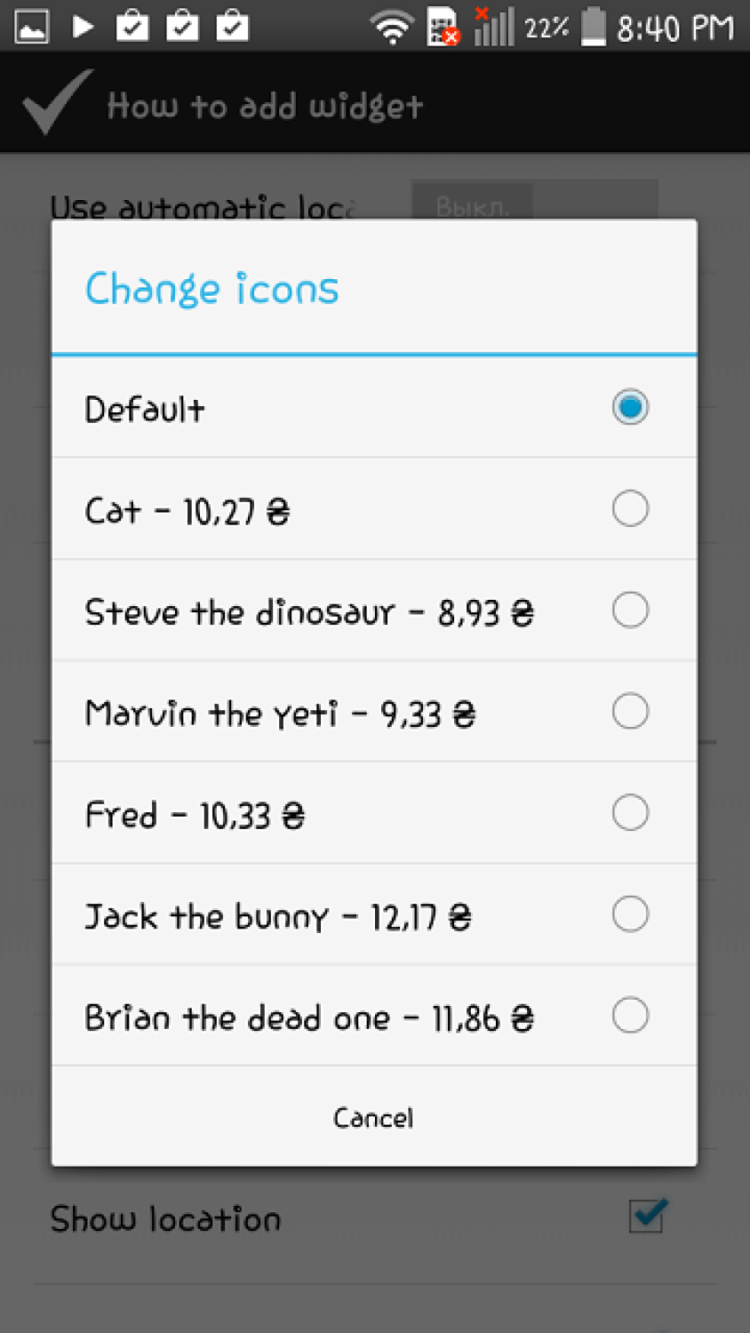
Task: Pick Jack the bunny icons
Action: 629,915
